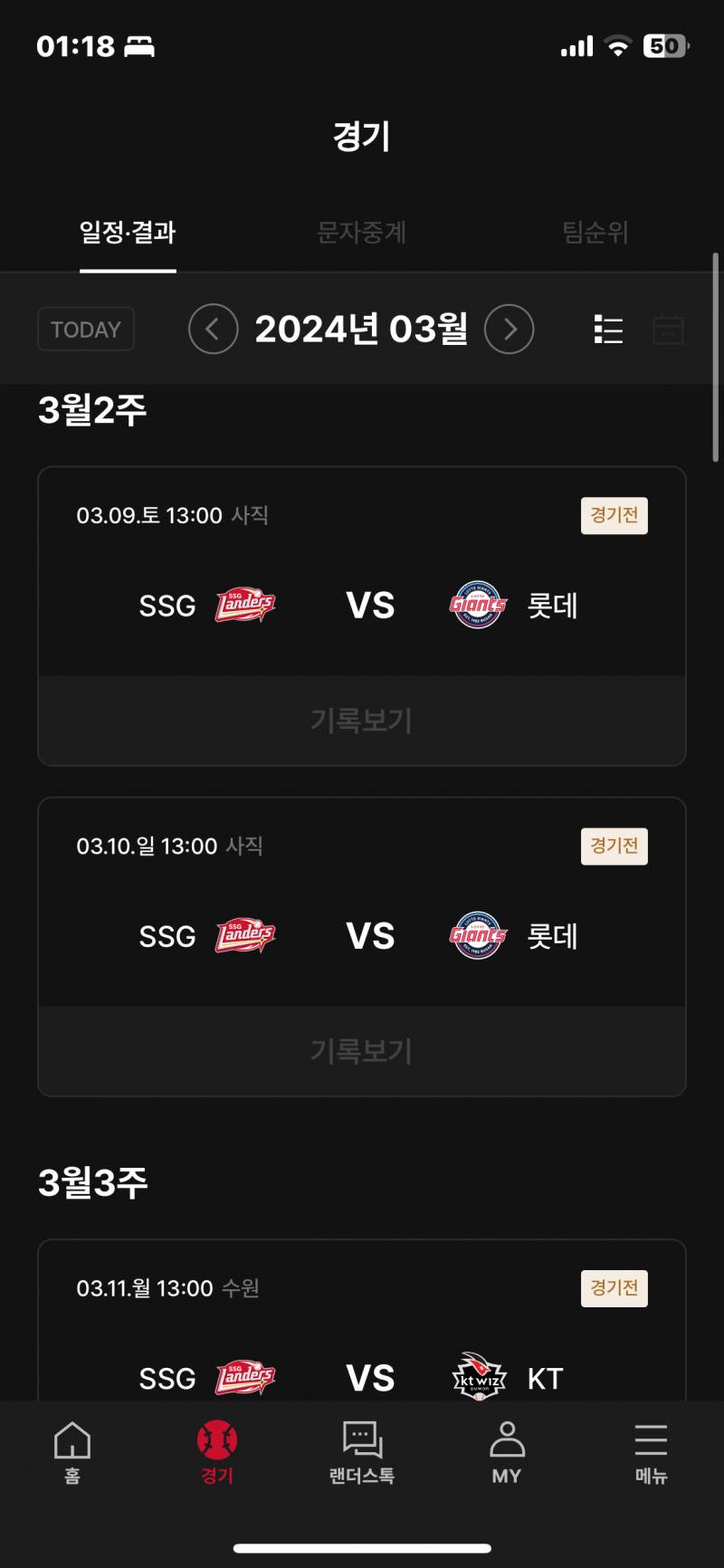Switch to the 문자중계 tab
The image size is (724, 1568).
(x=362, y=233)
